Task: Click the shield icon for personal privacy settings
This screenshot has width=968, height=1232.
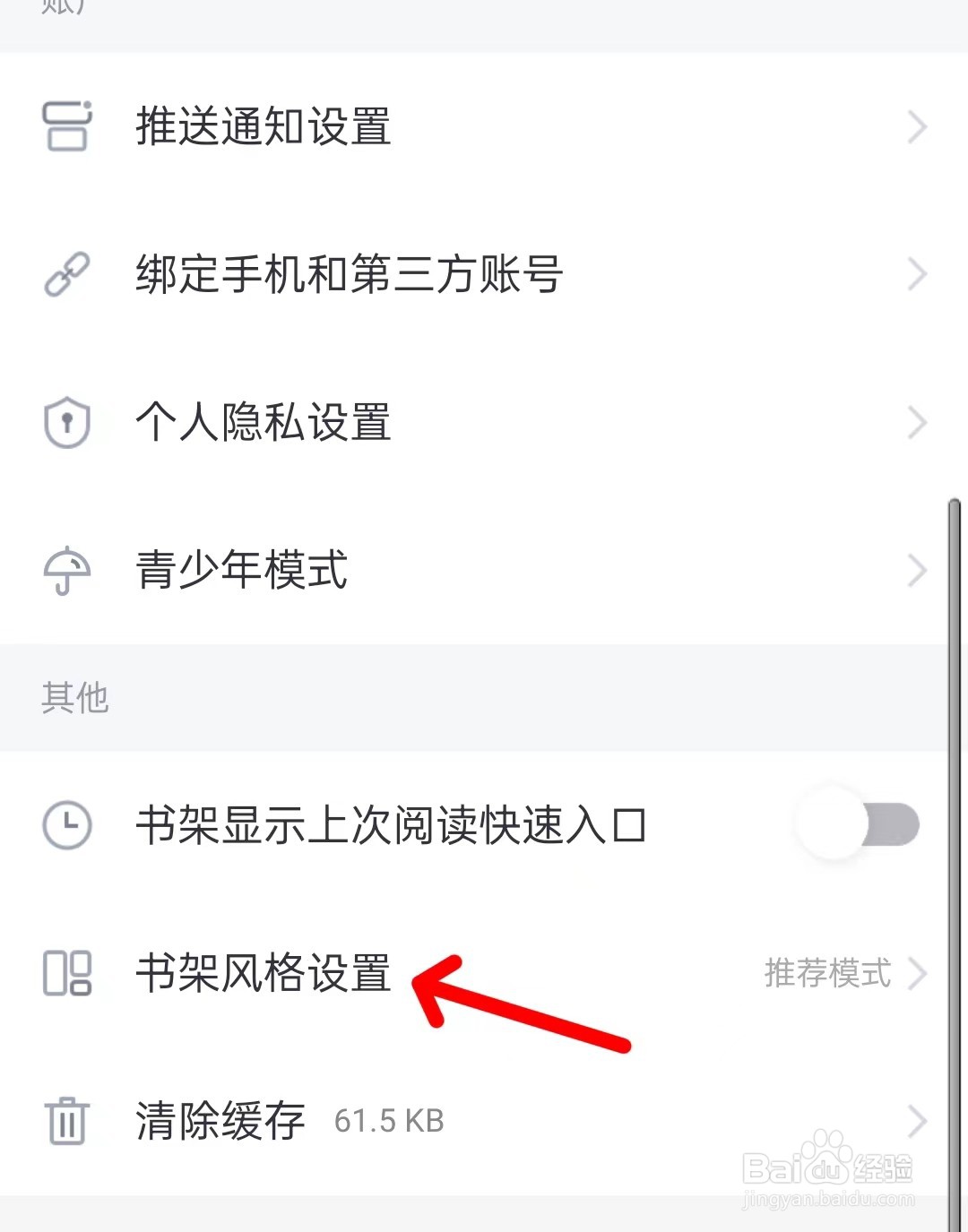Action: (x=66, y=422)
